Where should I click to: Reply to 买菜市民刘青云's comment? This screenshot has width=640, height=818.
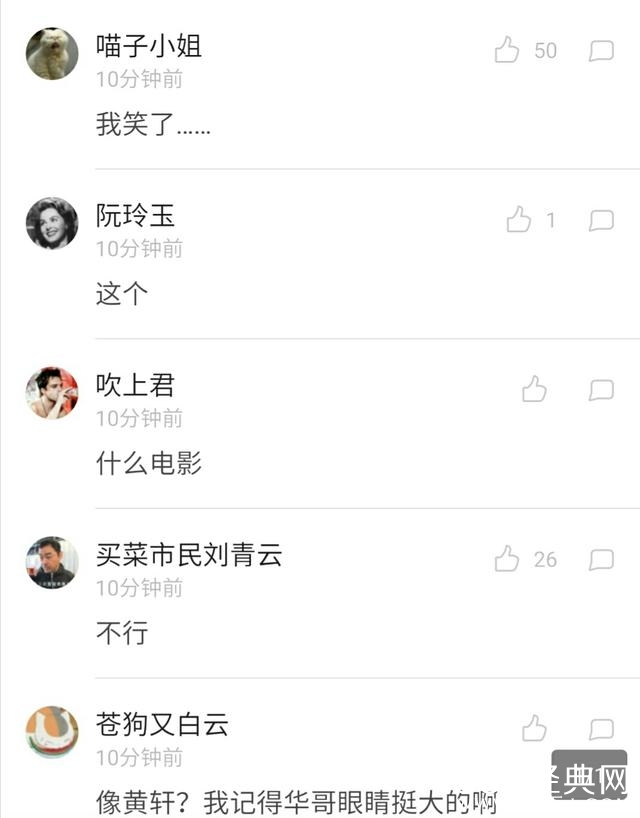[601, 560]
